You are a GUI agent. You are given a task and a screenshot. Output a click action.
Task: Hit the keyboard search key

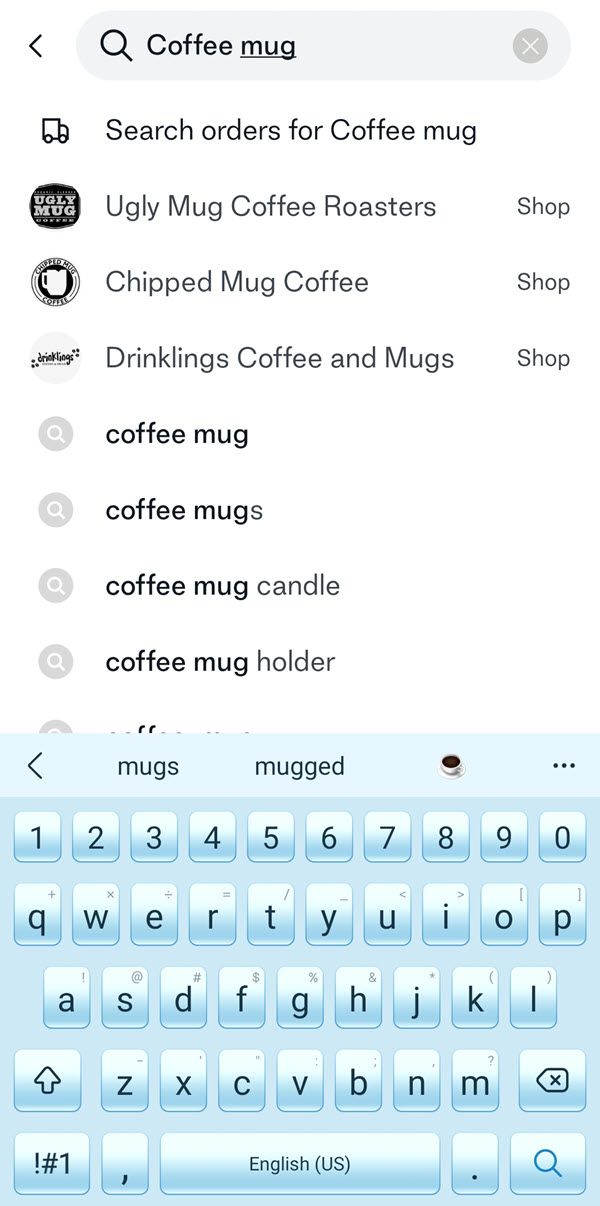point(547,1162)
